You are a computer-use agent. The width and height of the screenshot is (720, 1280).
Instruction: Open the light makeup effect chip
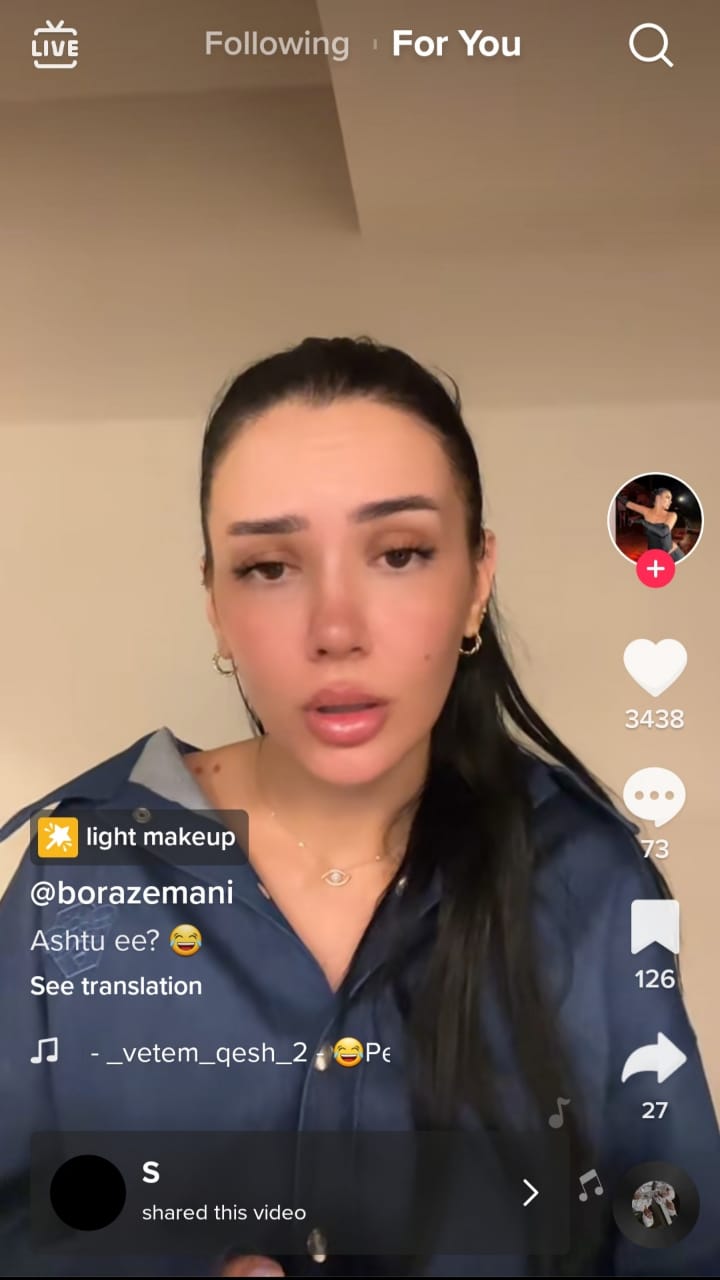(x=139, y=837)
